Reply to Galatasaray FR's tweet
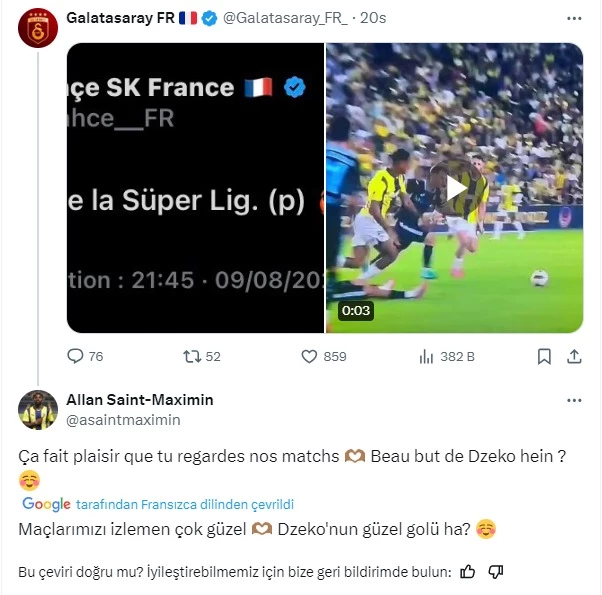Viewport: 602px width, 595px height. coord(76,356)
